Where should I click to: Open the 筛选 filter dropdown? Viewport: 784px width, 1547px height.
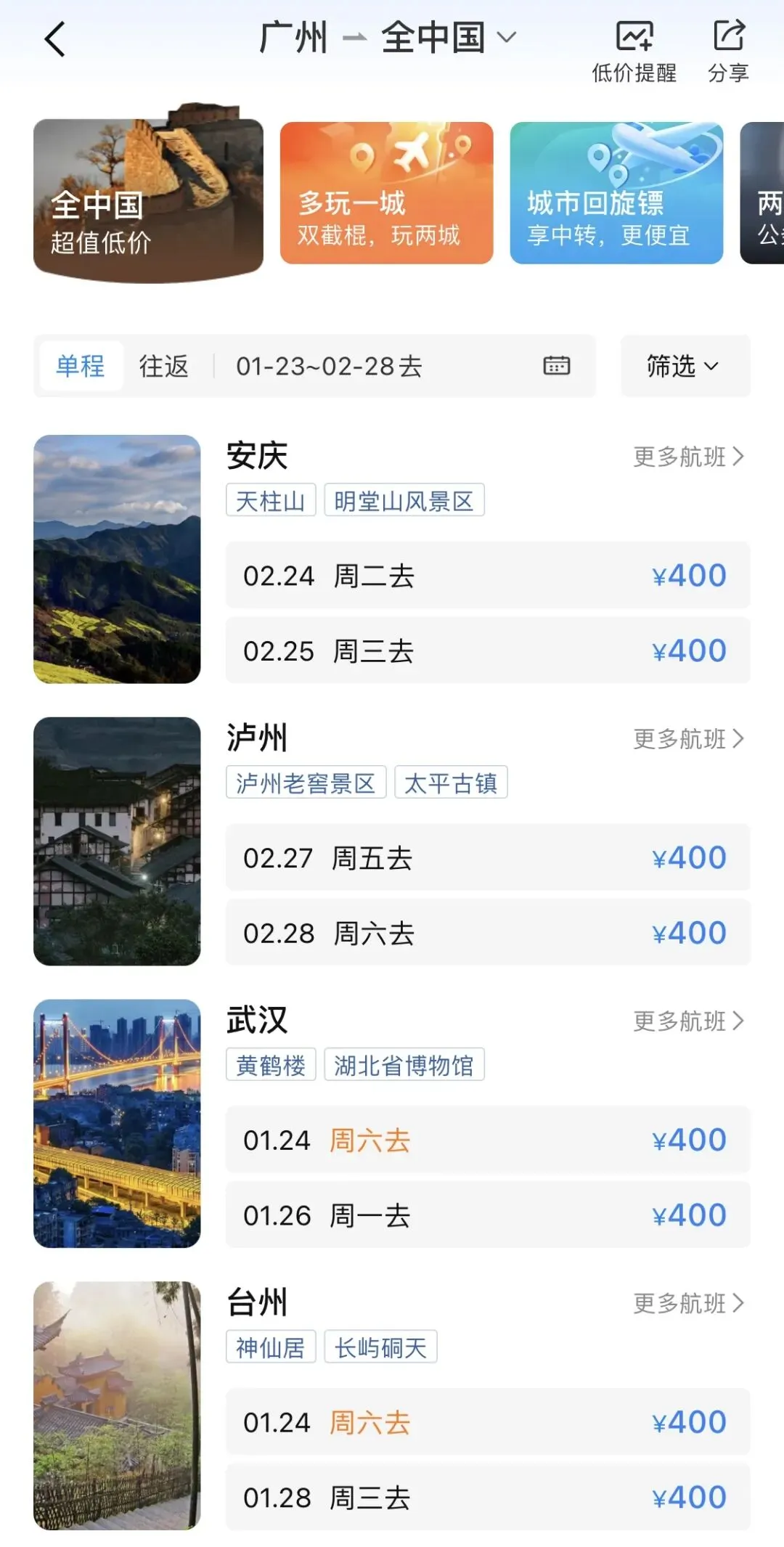[685, 366]
